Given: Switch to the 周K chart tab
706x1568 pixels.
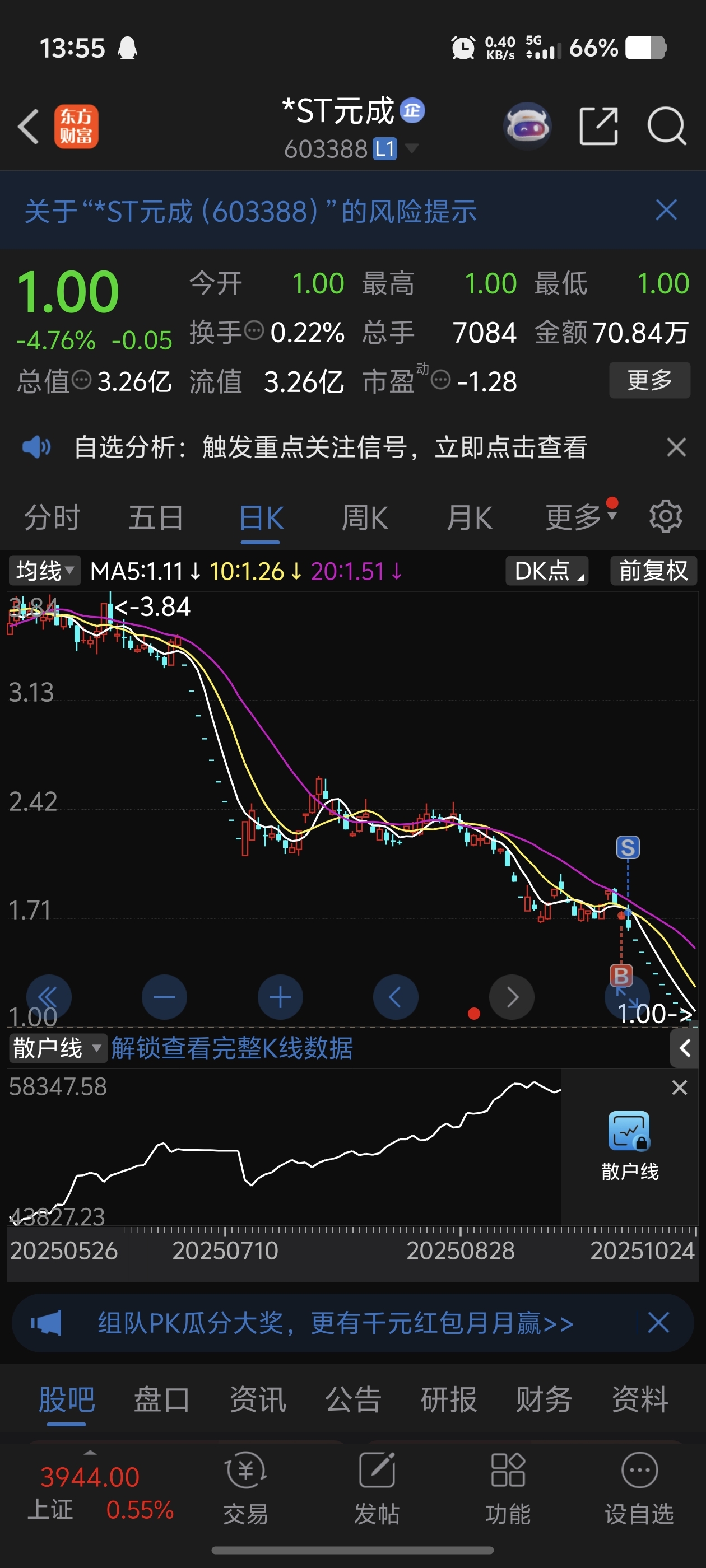Looking at the screenshot, I should click(x=364, y=518).
